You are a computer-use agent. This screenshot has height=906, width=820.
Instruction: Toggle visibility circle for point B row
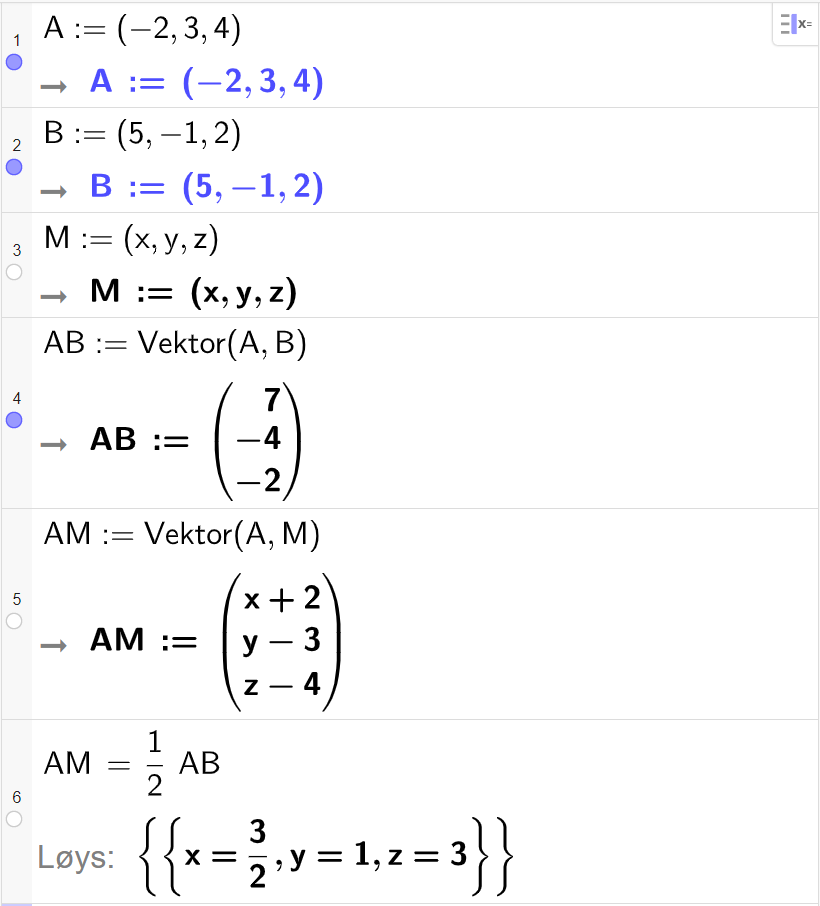(x=14, y=168)
